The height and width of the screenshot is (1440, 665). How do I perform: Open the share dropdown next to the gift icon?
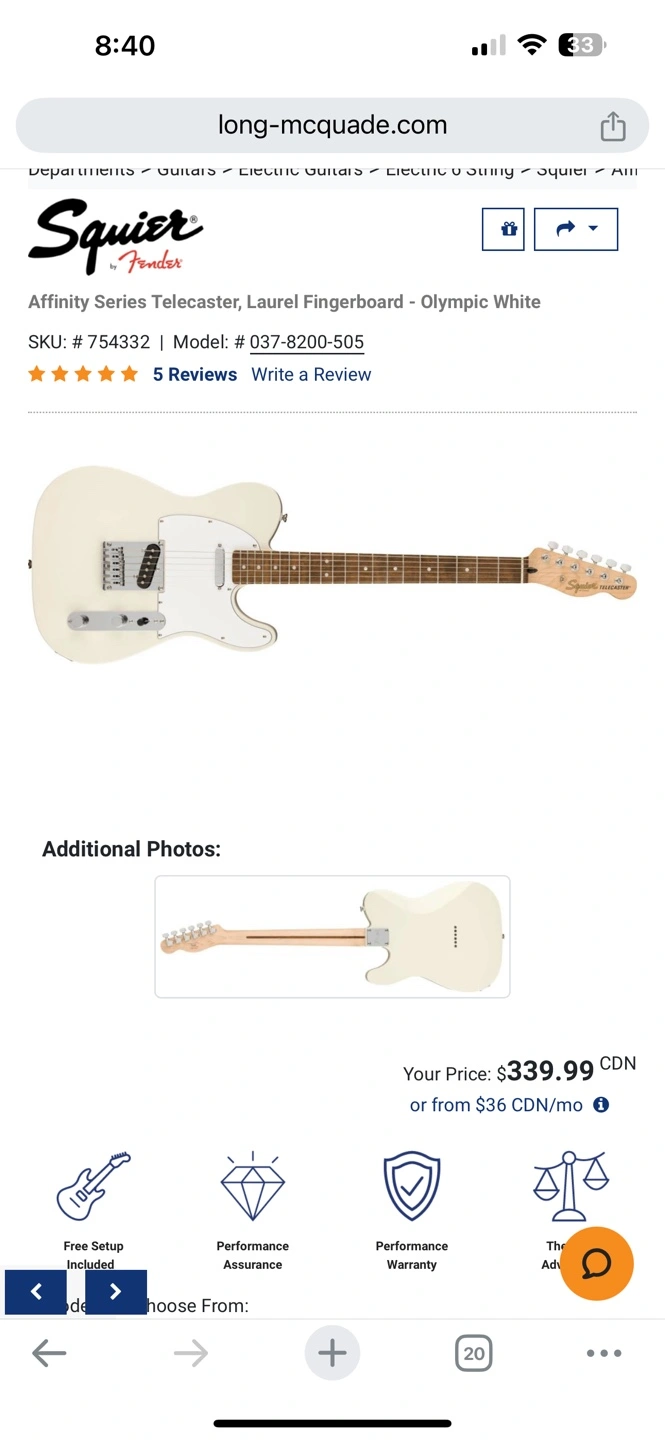576,229
